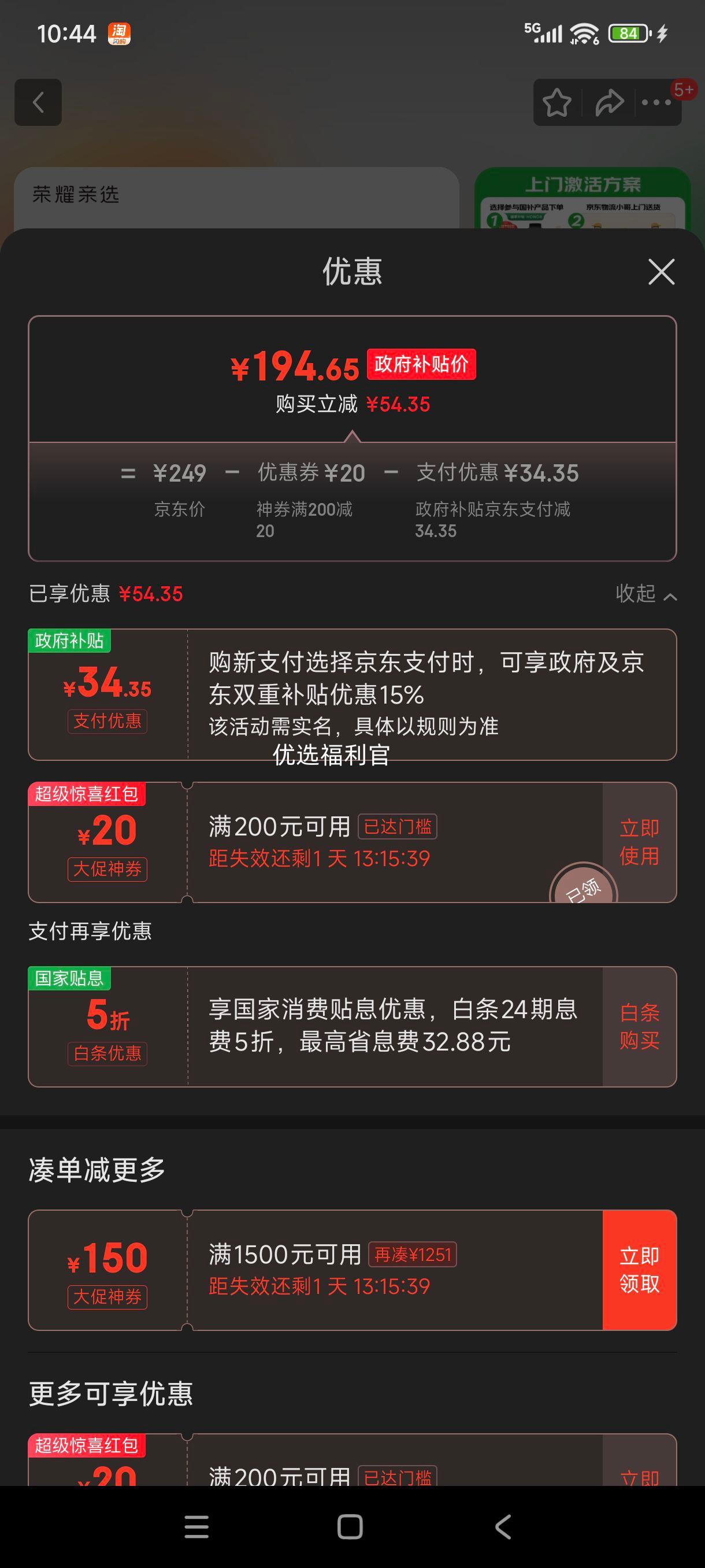Screen dimensions: 705x1568
Task: Collapse the 已享优惠 section via 收起
Action: coord(646,593)
